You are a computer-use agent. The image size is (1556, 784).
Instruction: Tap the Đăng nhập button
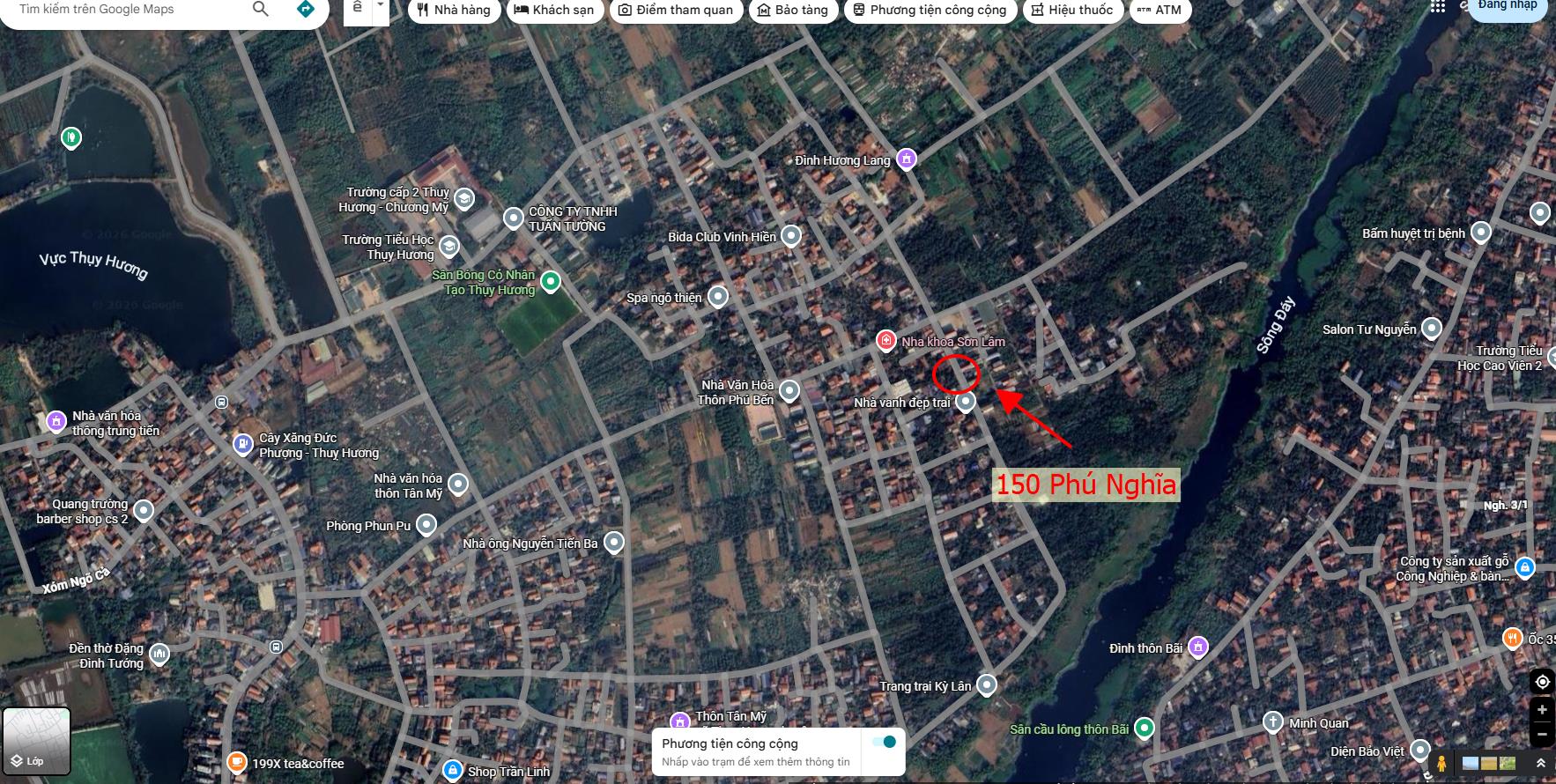1507,5
